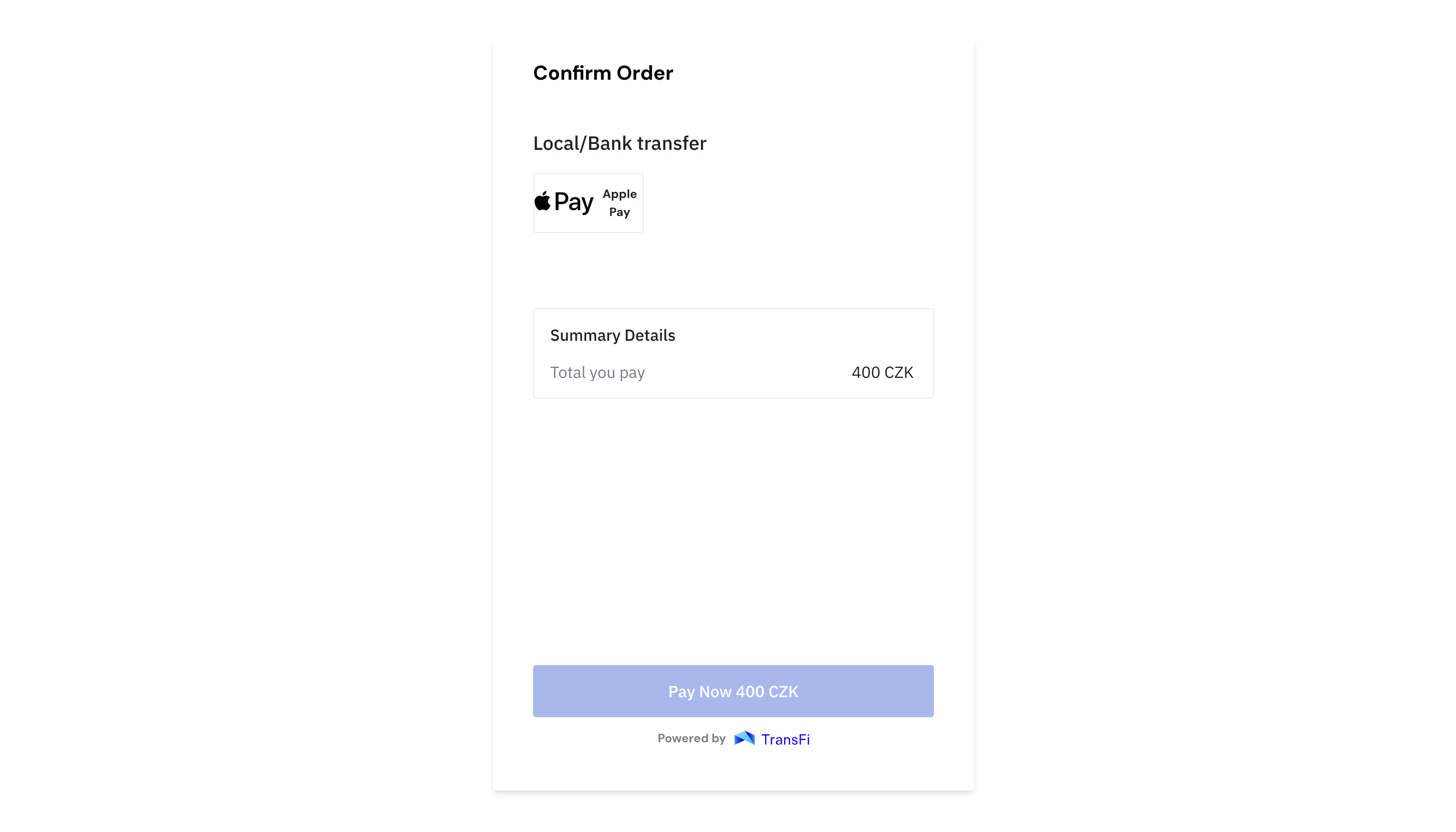Tap Pay Now 400 CZK button
Viewport: 1456px width, 832px height.
pyautogui.click(x=733, y=691)
